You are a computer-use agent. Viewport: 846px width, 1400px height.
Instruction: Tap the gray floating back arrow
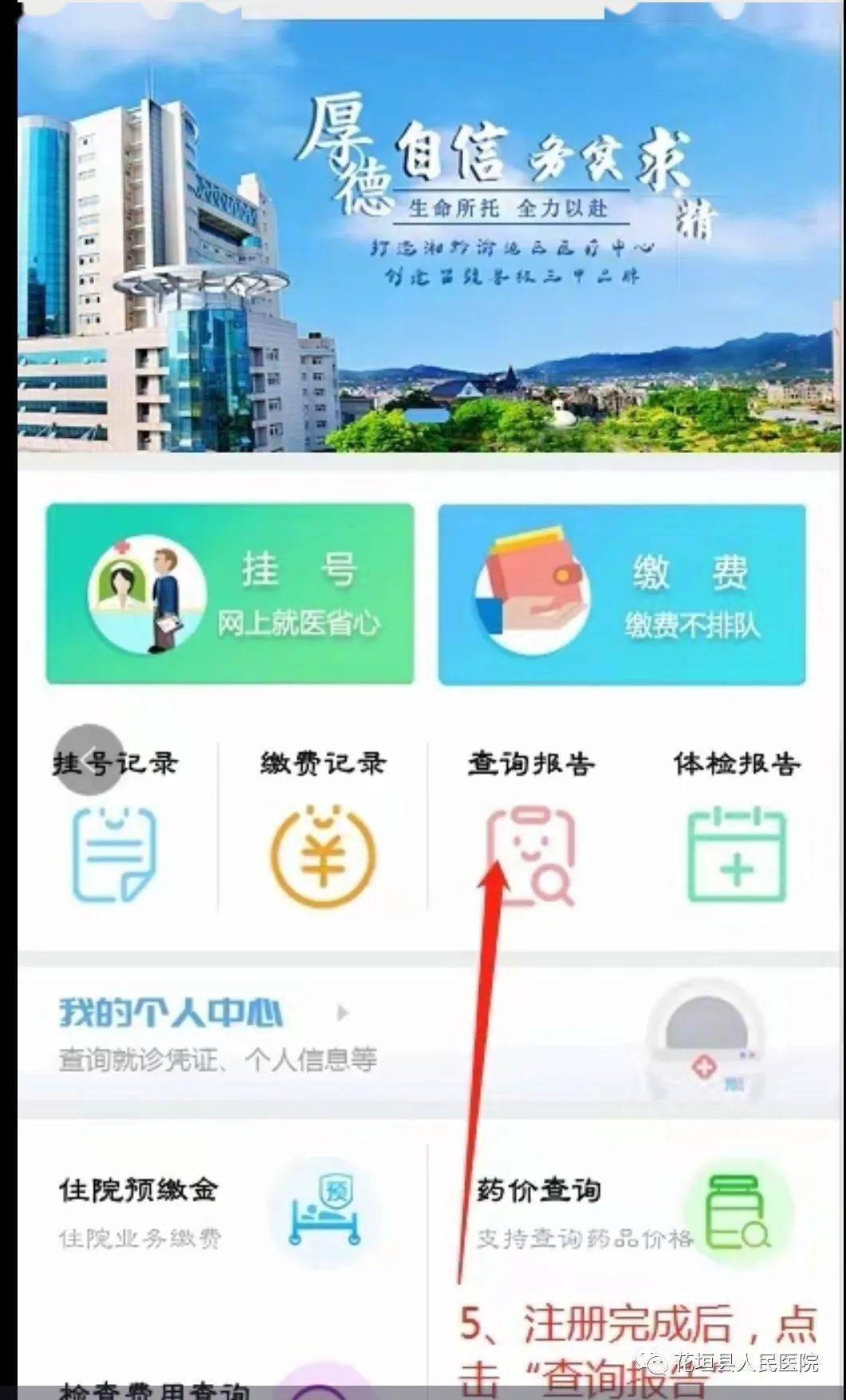(89, 759)
